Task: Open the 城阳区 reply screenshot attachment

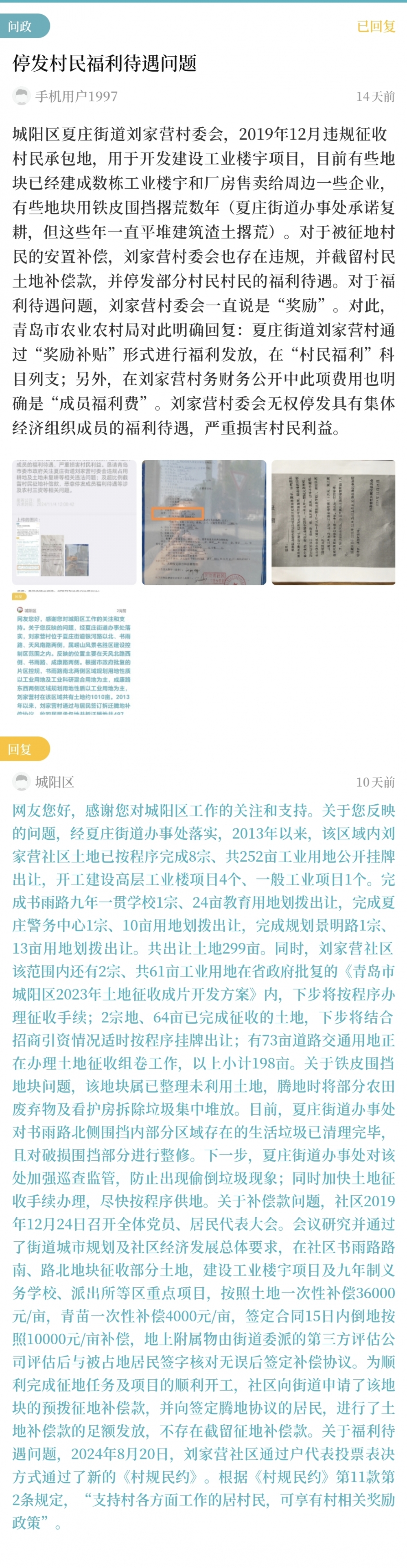Action: point(74,651)
